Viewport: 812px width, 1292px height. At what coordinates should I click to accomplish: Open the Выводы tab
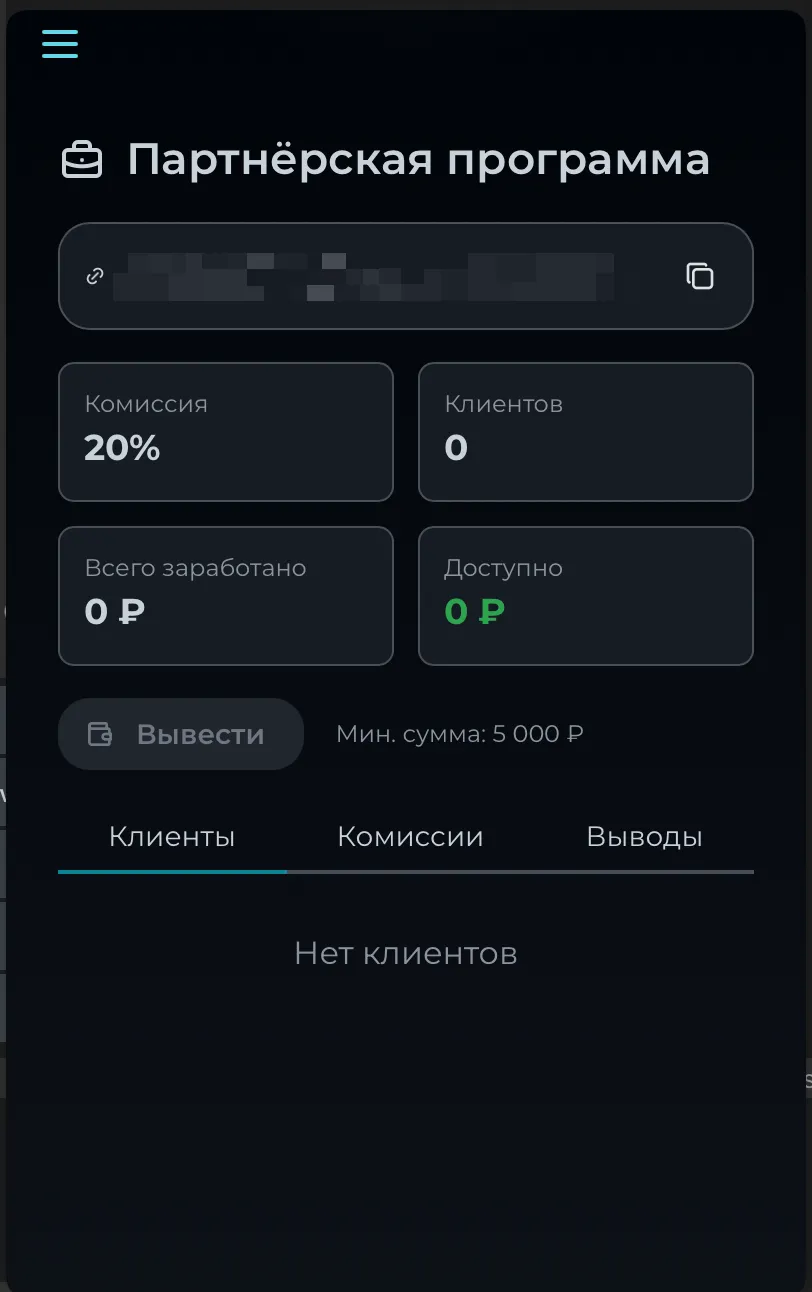(645, 837)
